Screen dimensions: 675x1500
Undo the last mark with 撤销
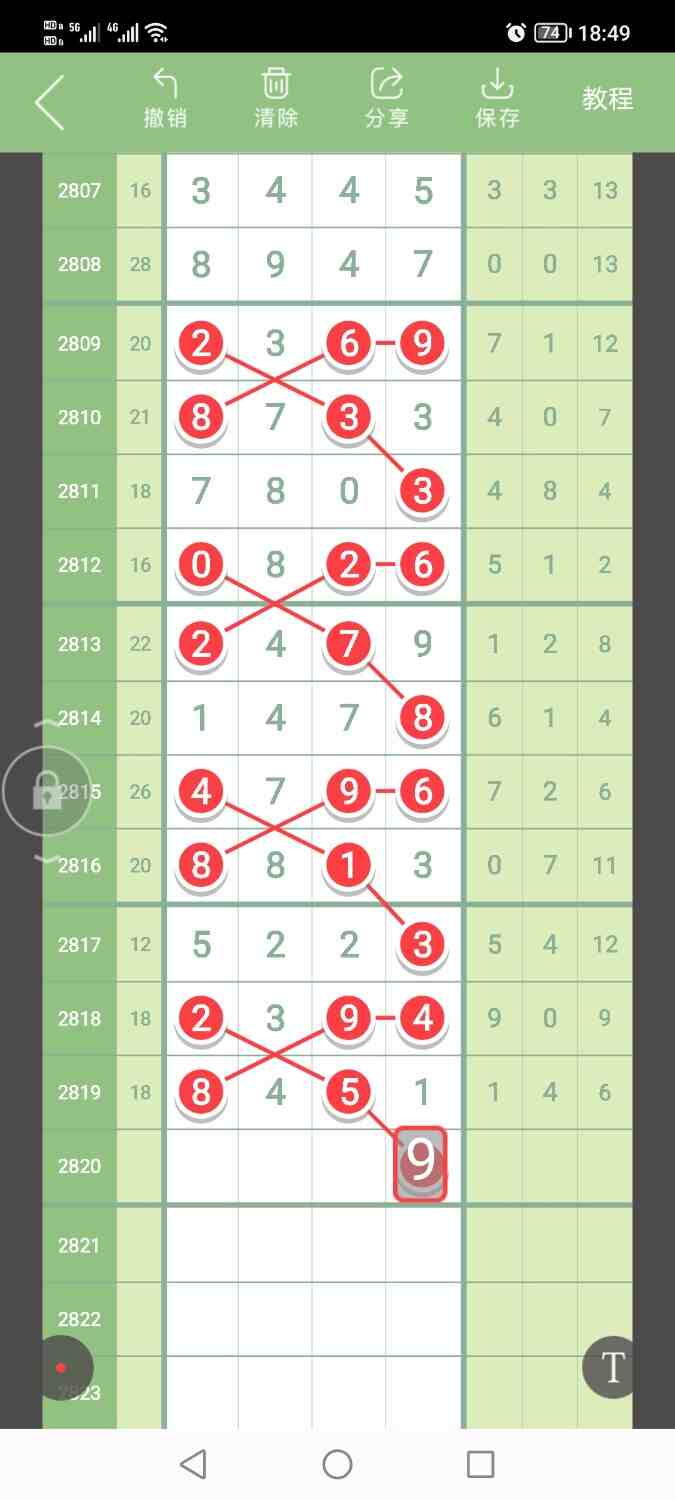(165, 98)
